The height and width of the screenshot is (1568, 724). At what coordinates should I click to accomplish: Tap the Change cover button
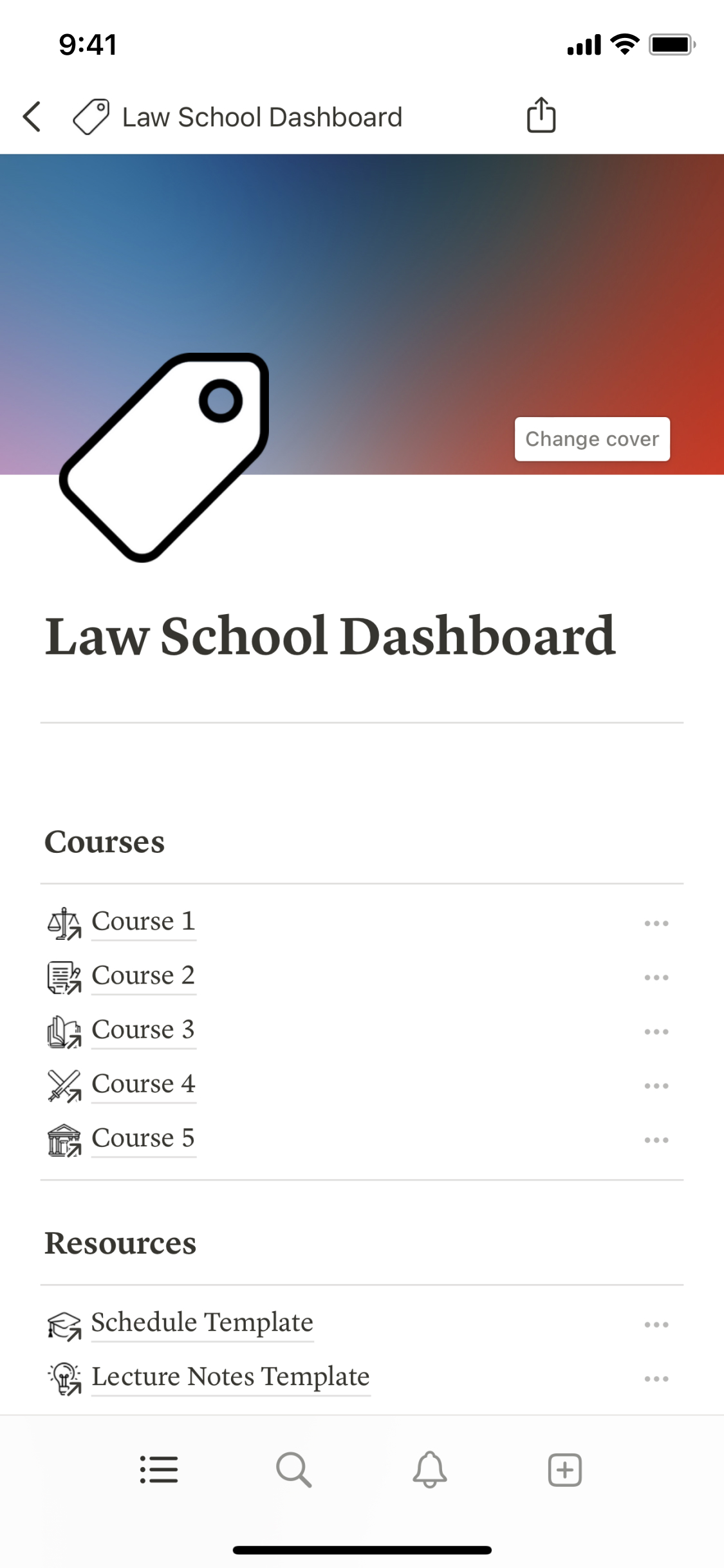592,439
